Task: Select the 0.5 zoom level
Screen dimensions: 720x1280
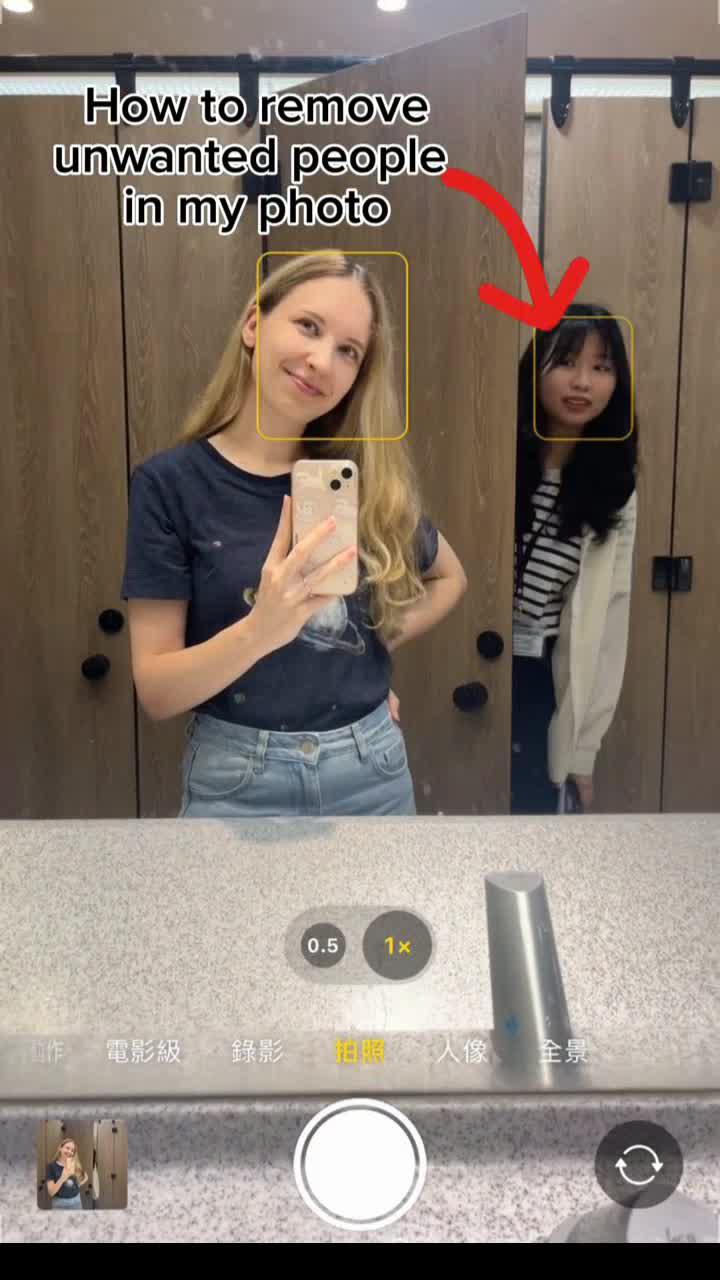Action: 322,945
